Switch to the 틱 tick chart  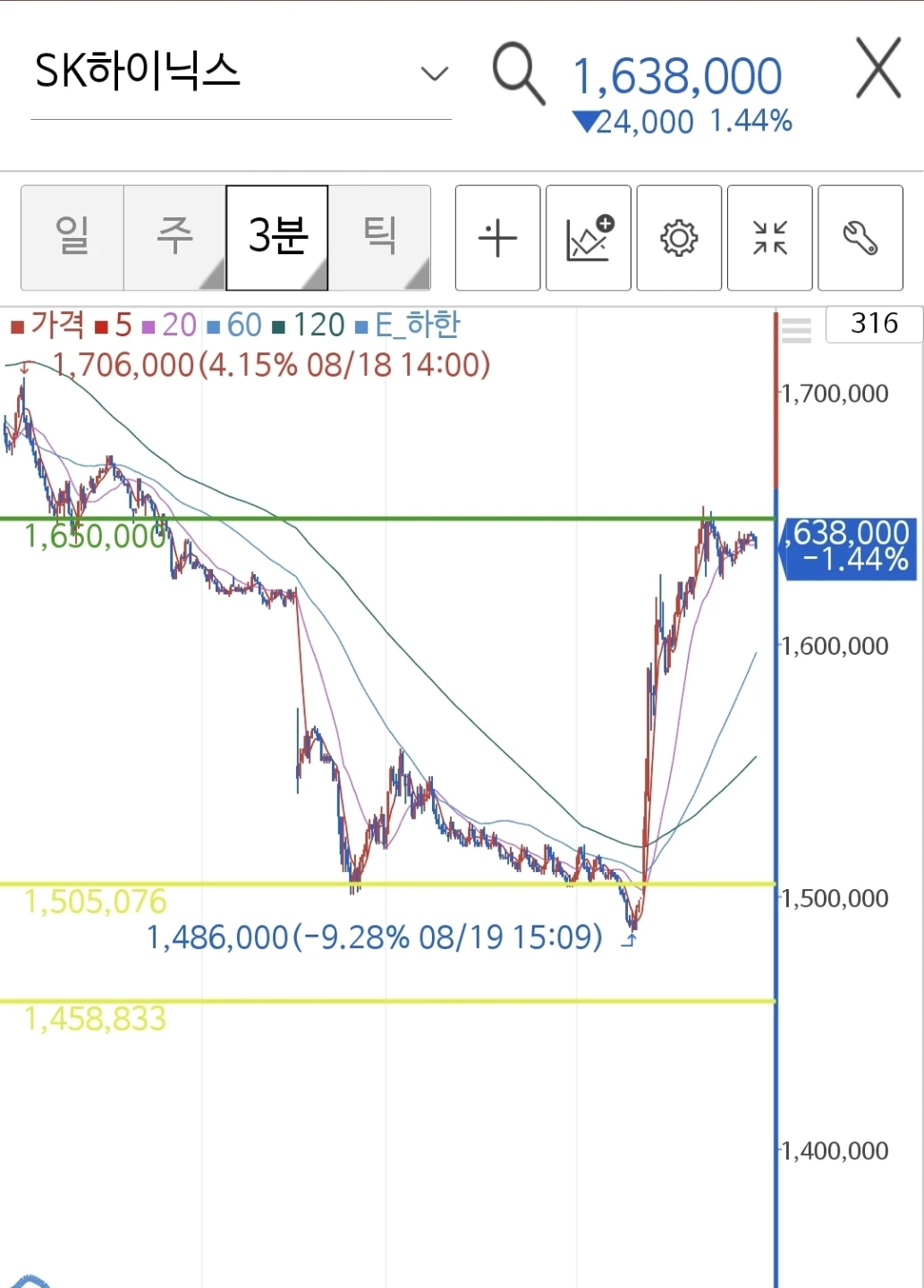[380, 238]
